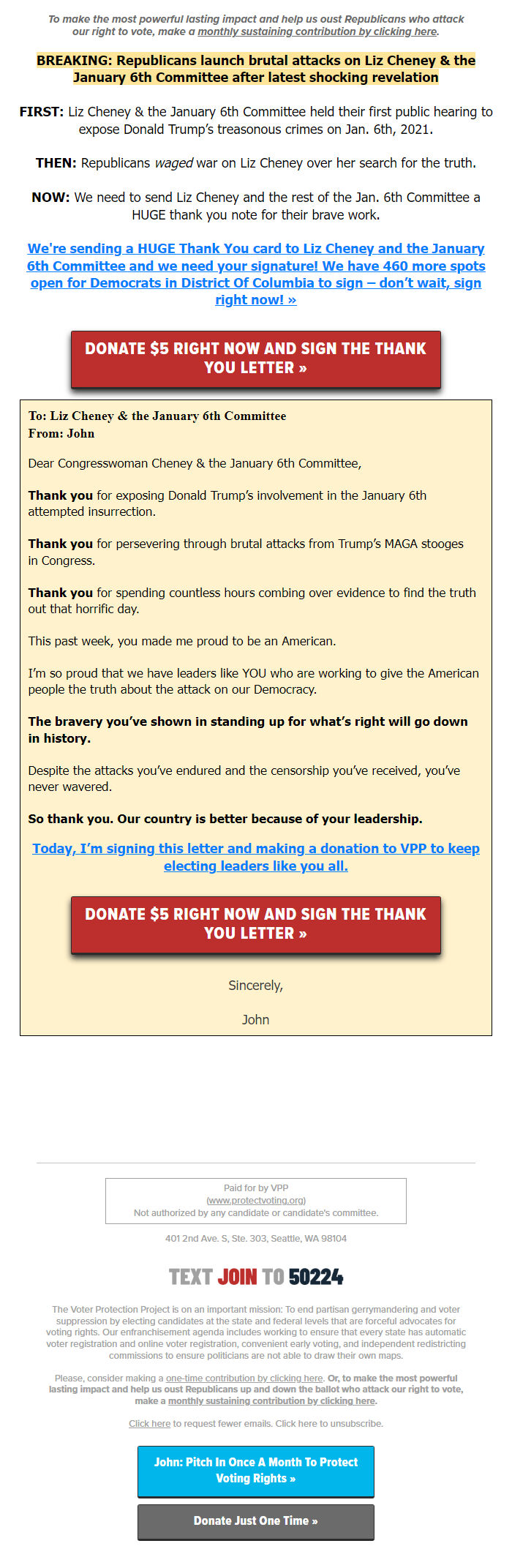Open the 'Today, I'm signing this letter' link

(x=256, y=857)
